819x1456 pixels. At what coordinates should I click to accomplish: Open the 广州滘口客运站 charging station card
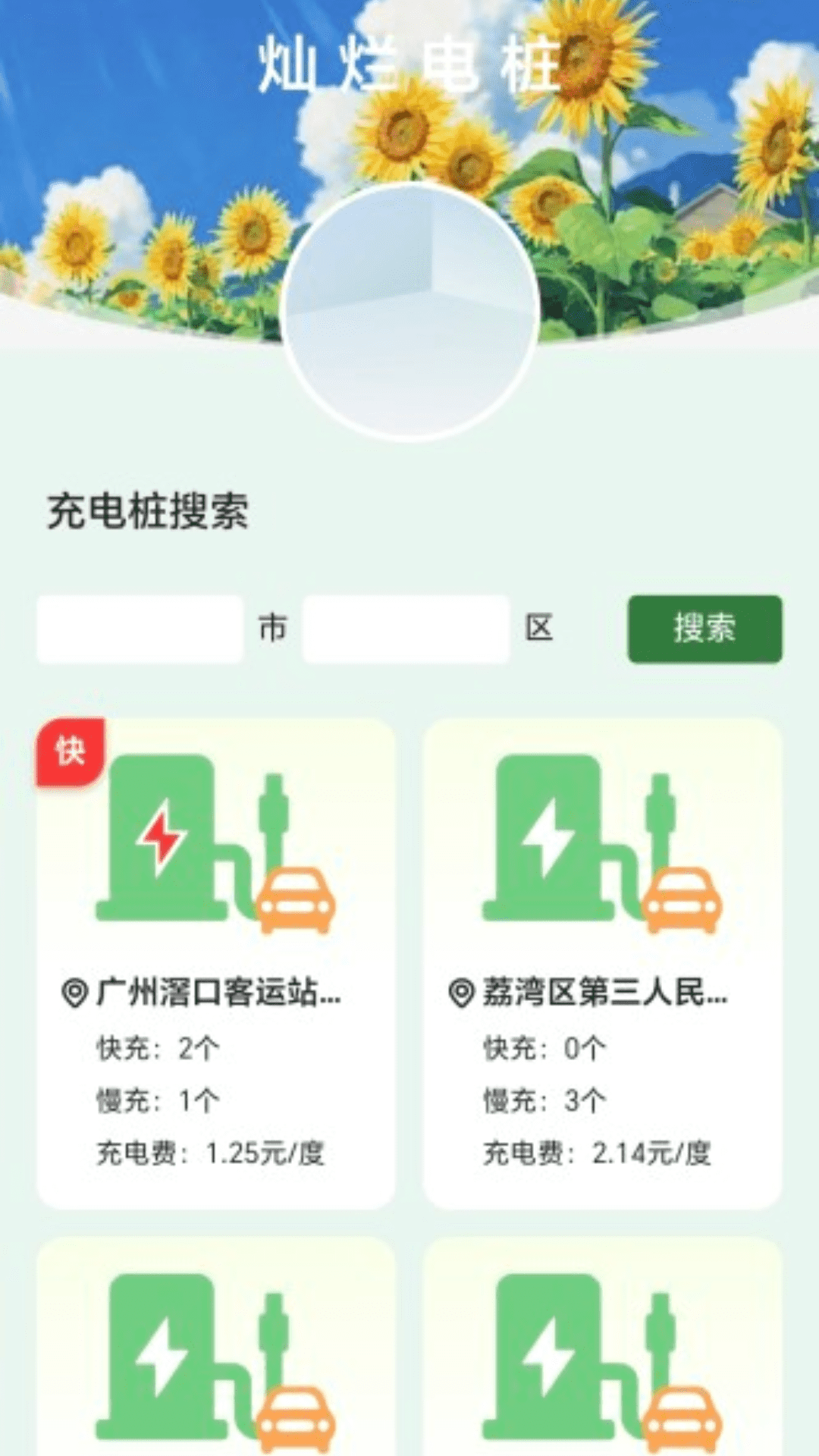pyautogui.click(x=216, y=963)
